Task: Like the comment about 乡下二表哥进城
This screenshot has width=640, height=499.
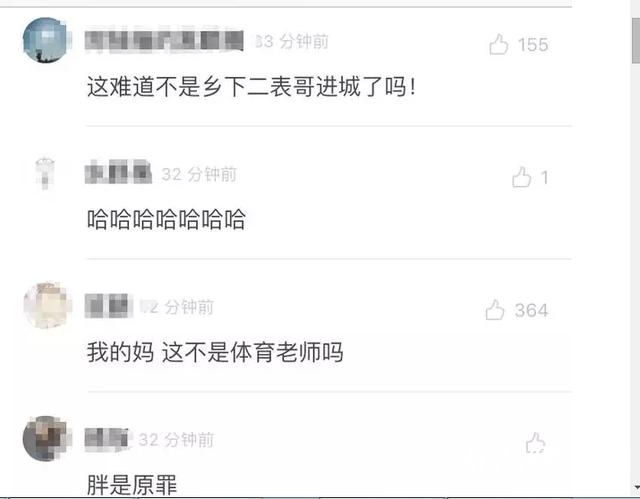Action: coord(500,44)
